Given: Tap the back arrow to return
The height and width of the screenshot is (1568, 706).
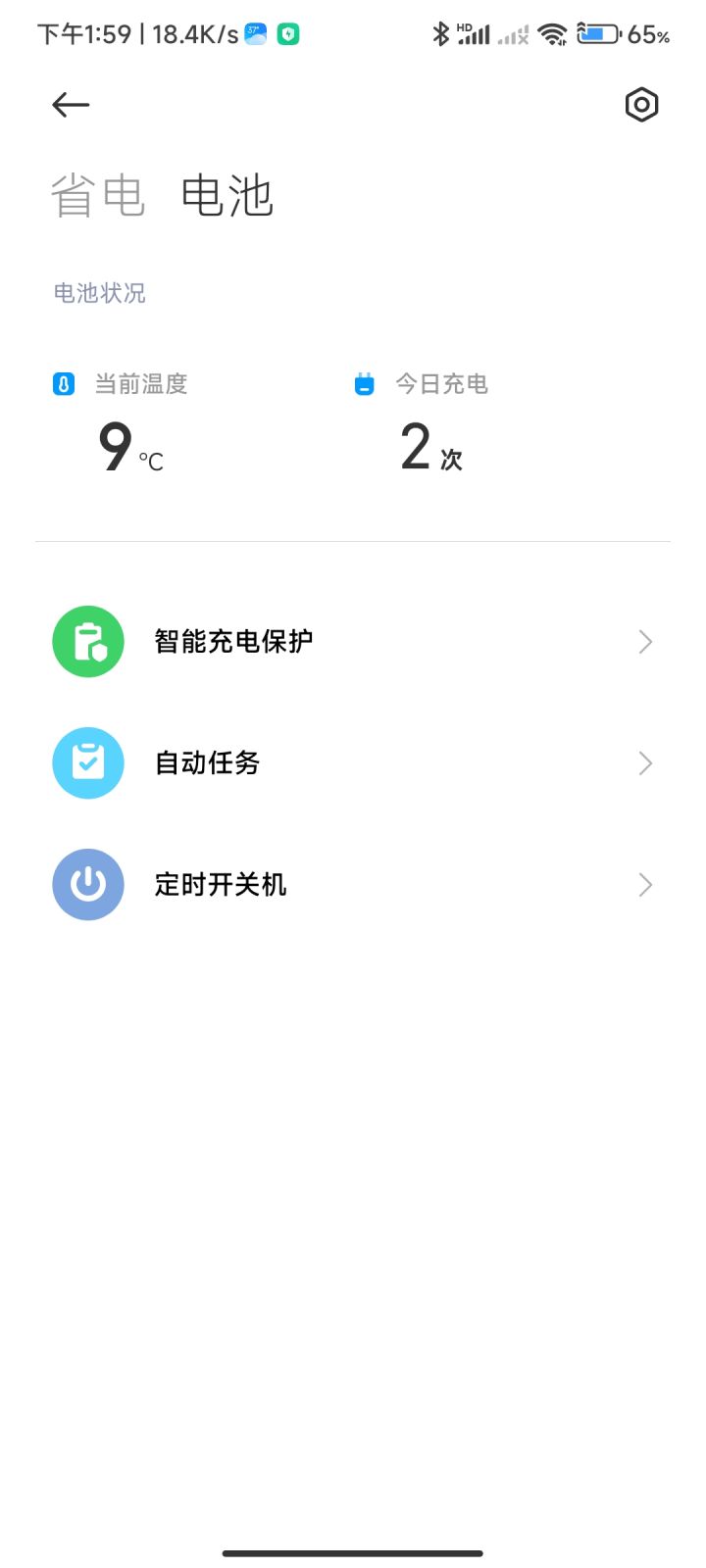Looking at the screenshot, I should (70, 105).
